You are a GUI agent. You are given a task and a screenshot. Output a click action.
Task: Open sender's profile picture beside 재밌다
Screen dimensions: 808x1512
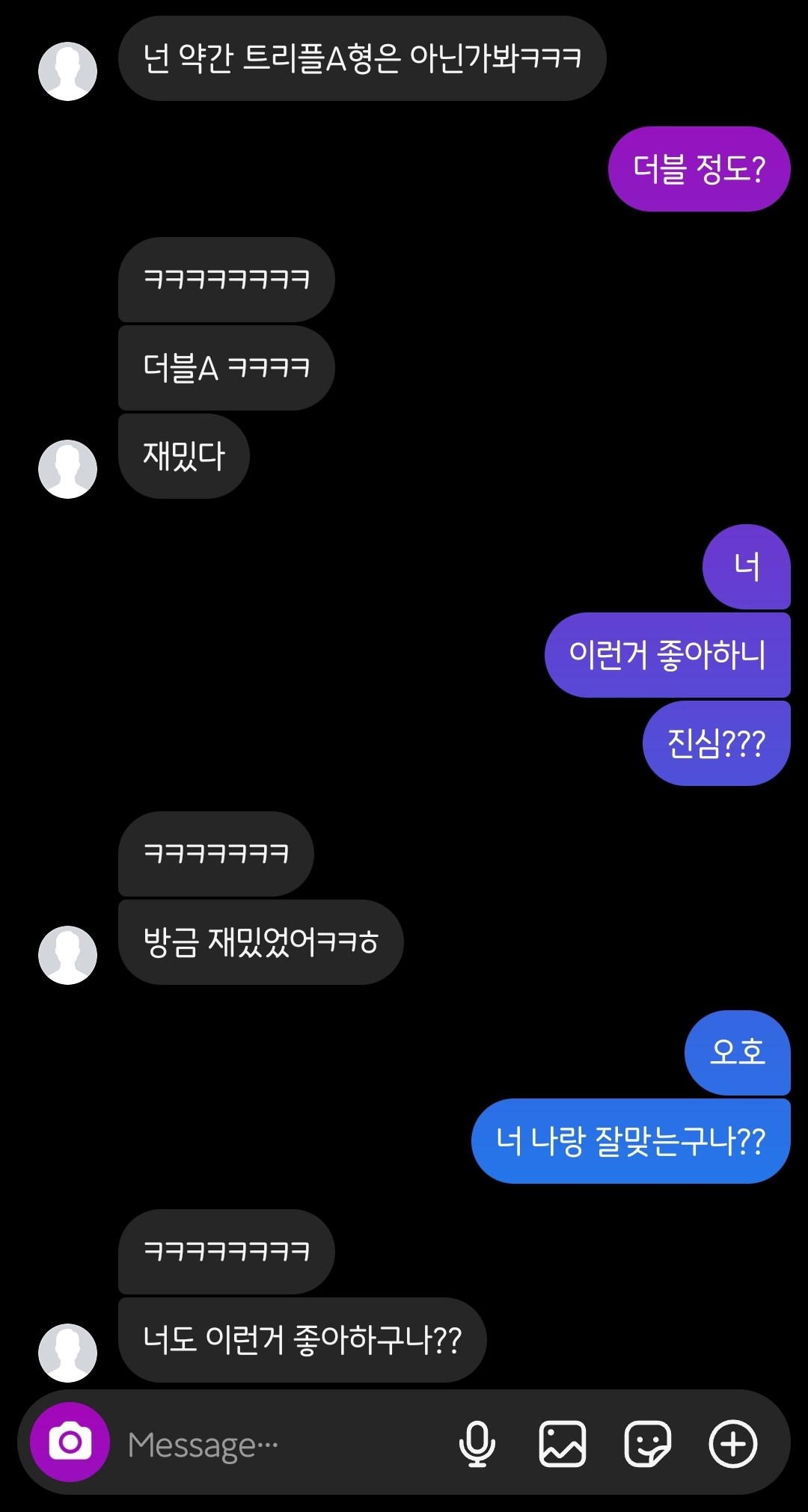68,469
